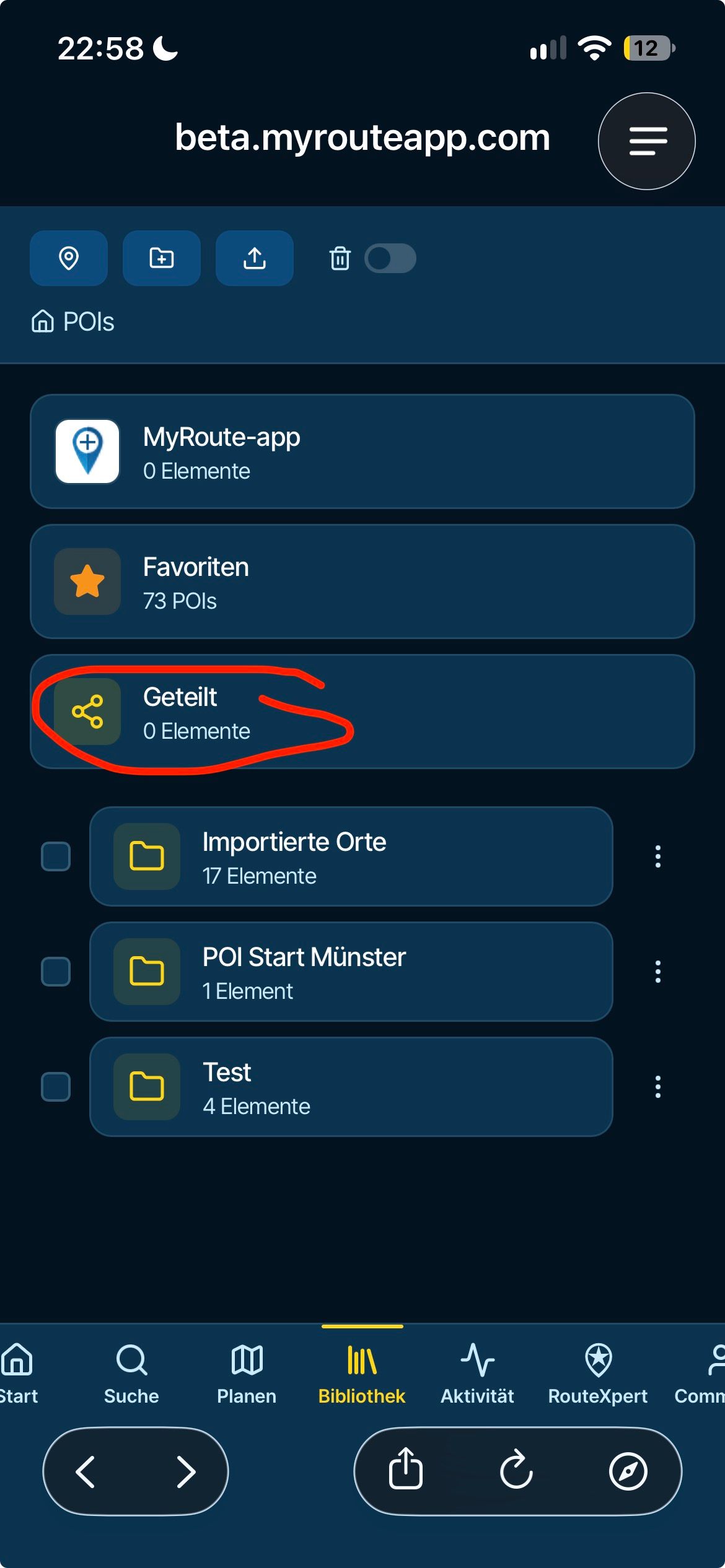Open more options for the Test folder

658,1087
